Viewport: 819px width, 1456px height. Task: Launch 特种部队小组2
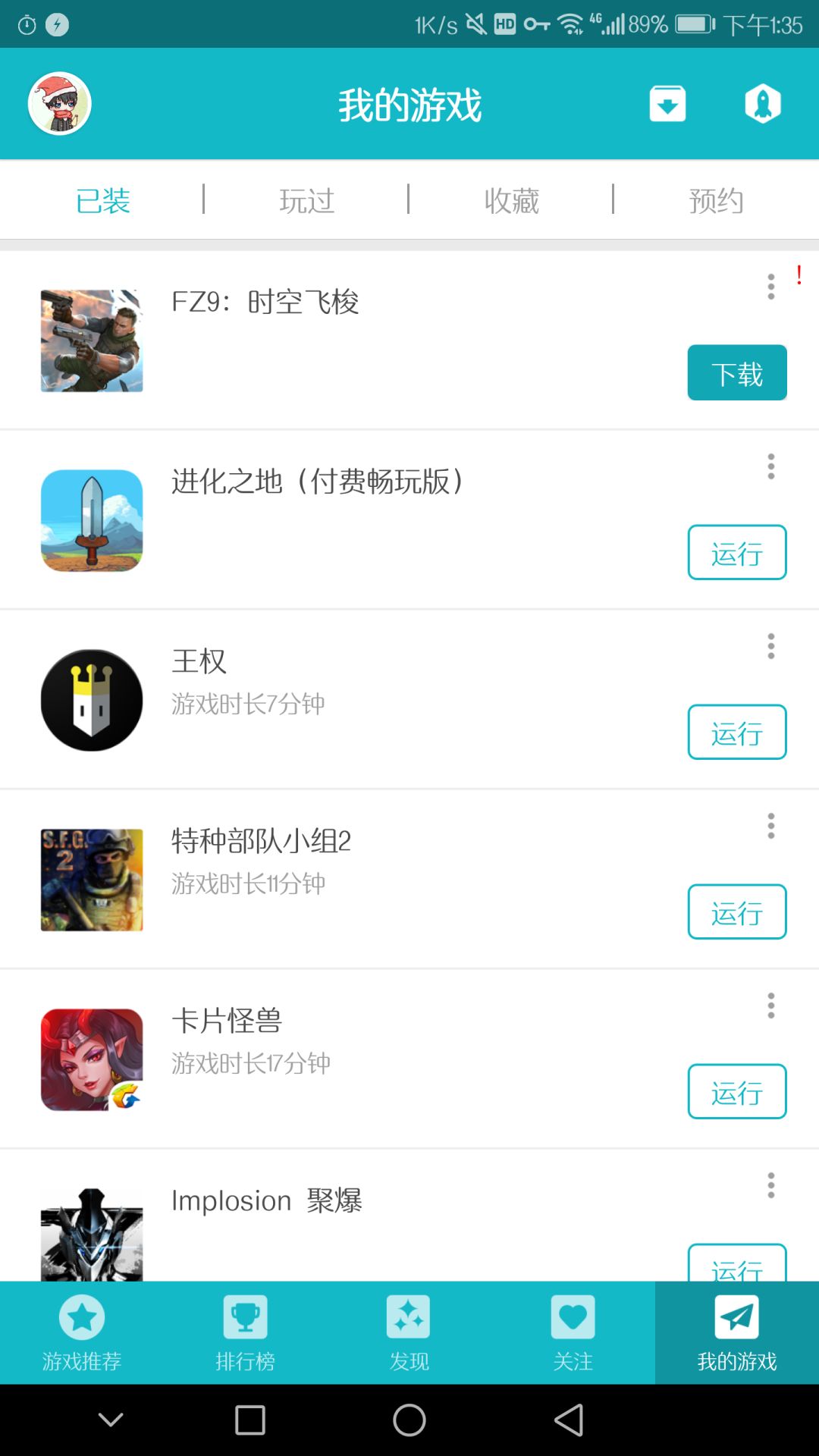pyautogui.click(x=736, y=912)
